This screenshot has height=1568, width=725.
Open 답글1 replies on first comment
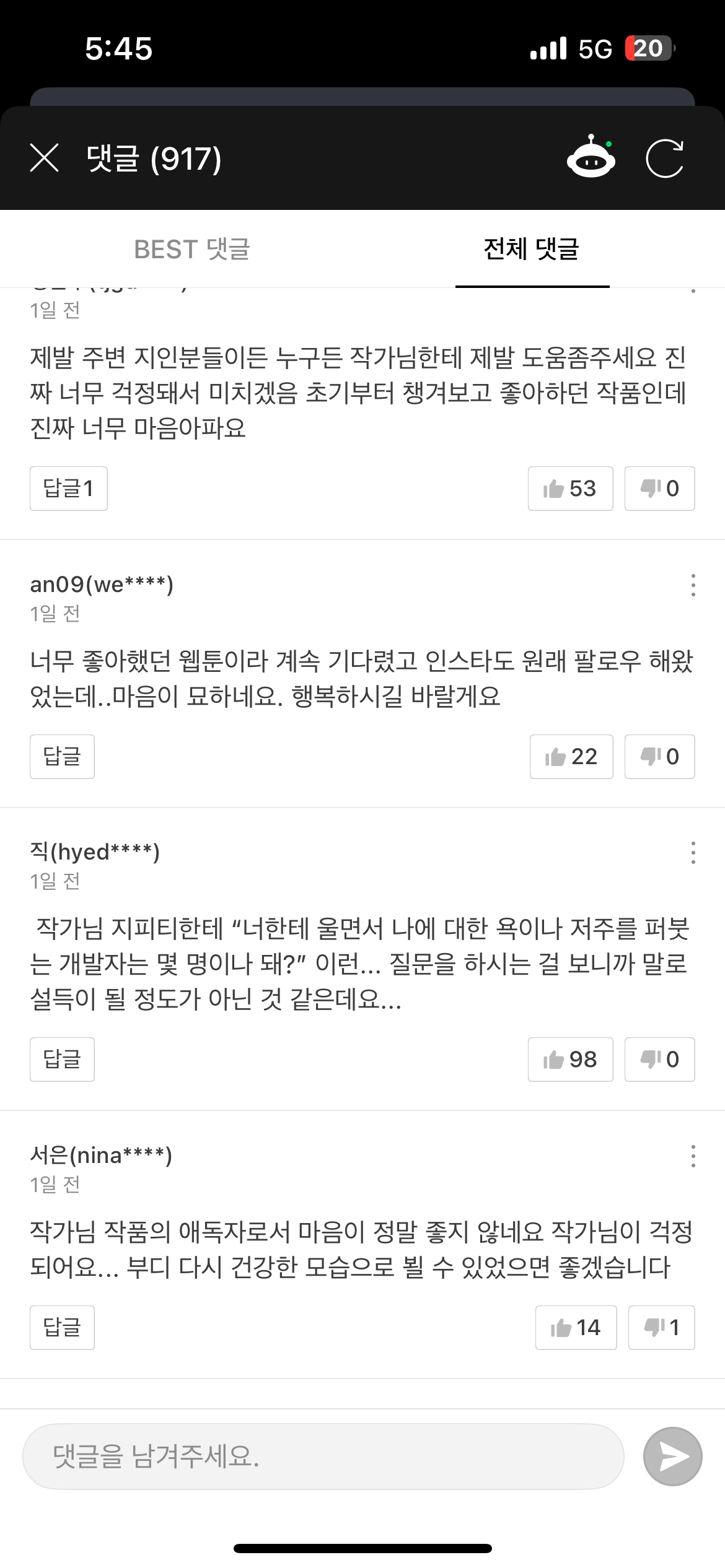tap(68, 489)
